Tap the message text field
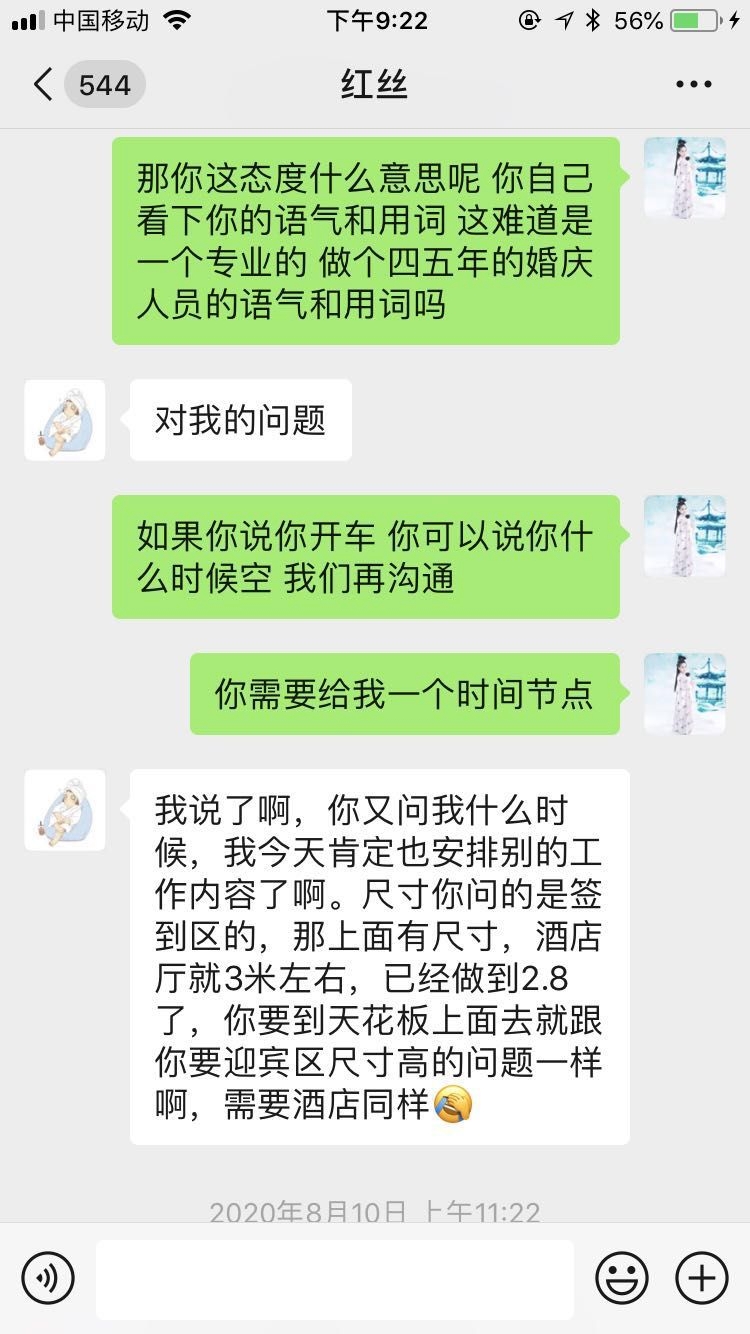The width and height of the screenshot is (750, 1334). [335, 1279]
